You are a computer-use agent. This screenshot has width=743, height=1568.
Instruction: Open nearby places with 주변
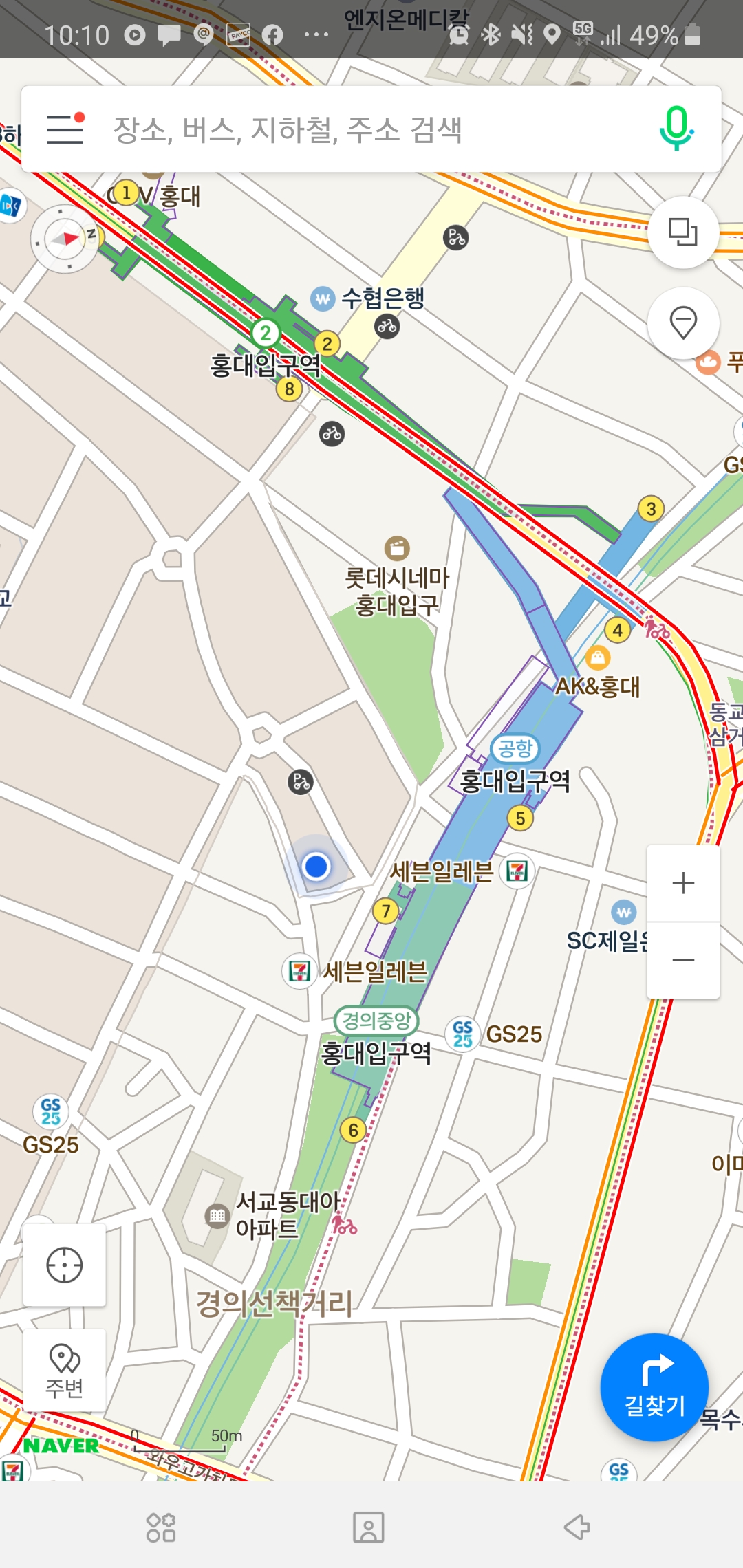65,1371
